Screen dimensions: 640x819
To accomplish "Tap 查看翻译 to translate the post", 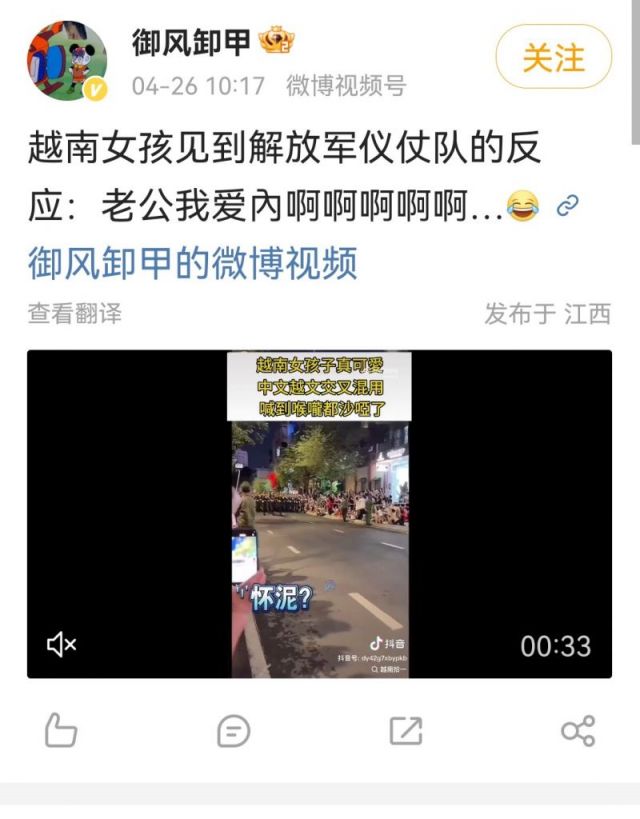I will click(74, 313).
